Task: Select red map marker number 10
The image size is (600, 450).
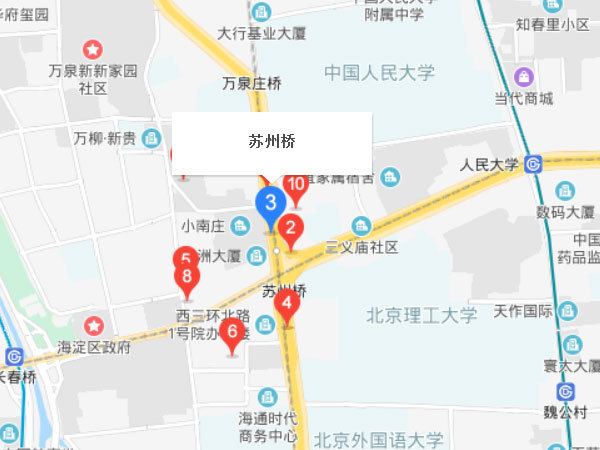Action: (296, 185)
